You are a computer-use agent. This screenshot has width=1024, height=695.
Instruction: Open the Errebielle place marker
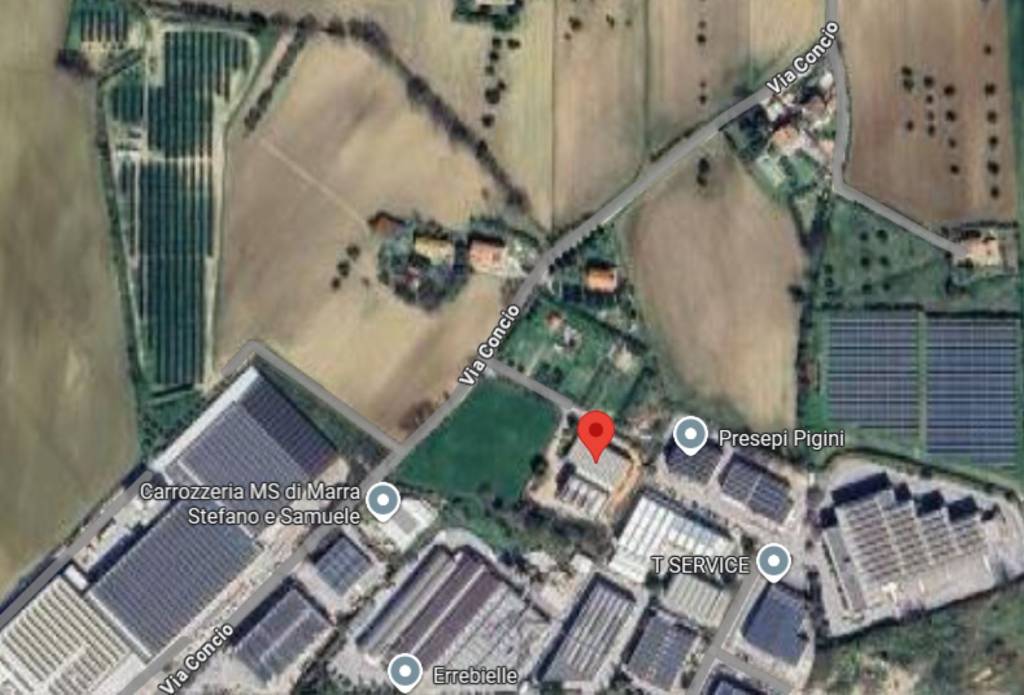404,672
